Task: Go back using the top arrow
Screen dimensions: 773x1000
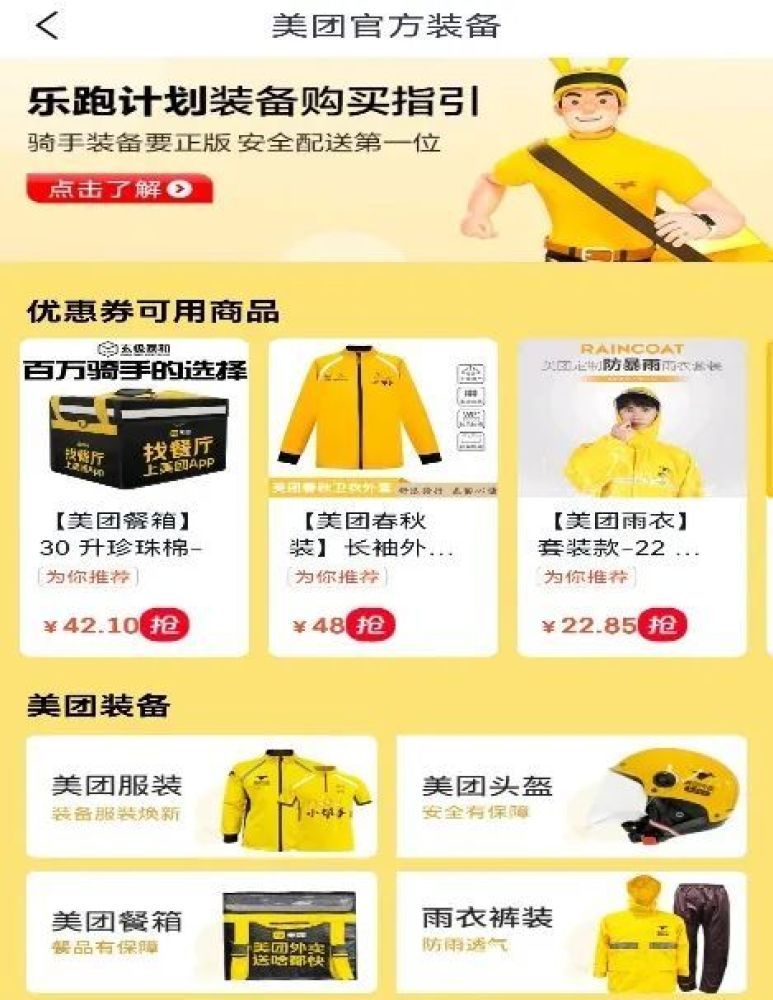Action: coord(47,26)
